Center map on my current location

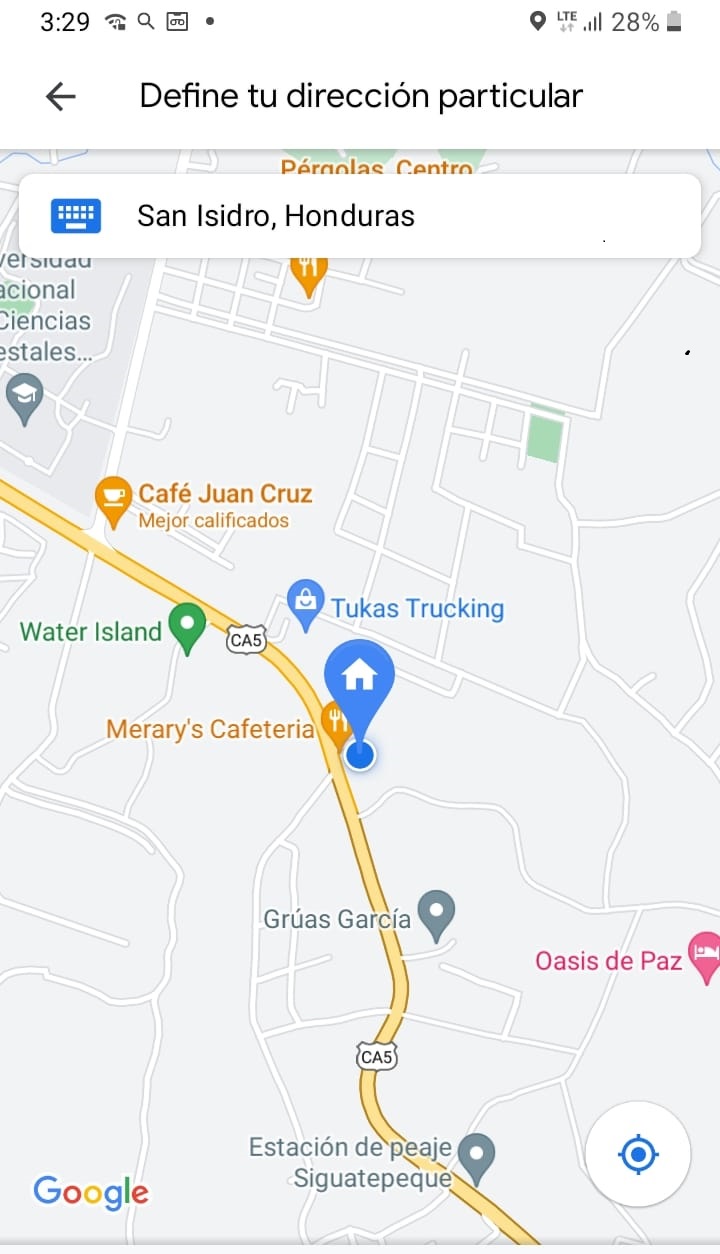(x=638, y=1155)
